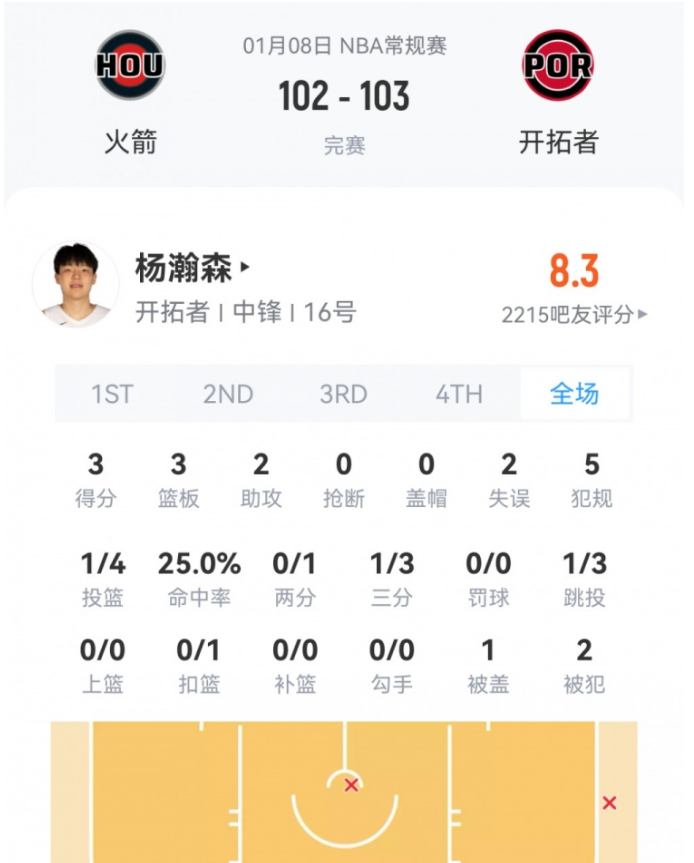Select the 3RD quarter stats
This screenshot has width=694, height=863.
(343, 394)
